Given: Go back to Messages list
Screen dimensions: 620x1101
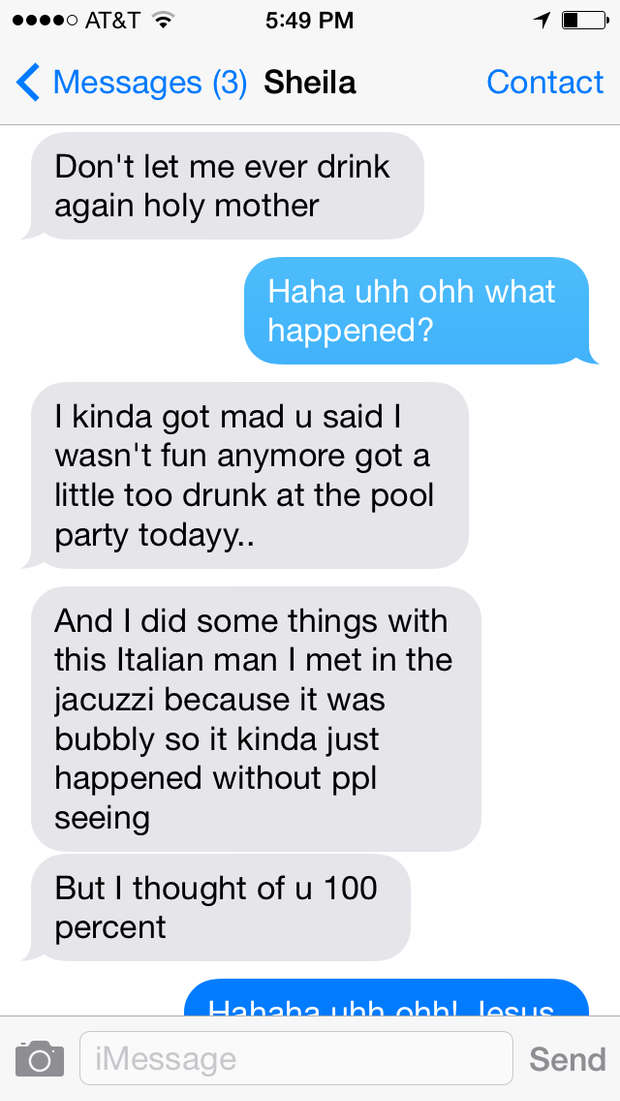Looking at the screenshot, I should point(130,82).
